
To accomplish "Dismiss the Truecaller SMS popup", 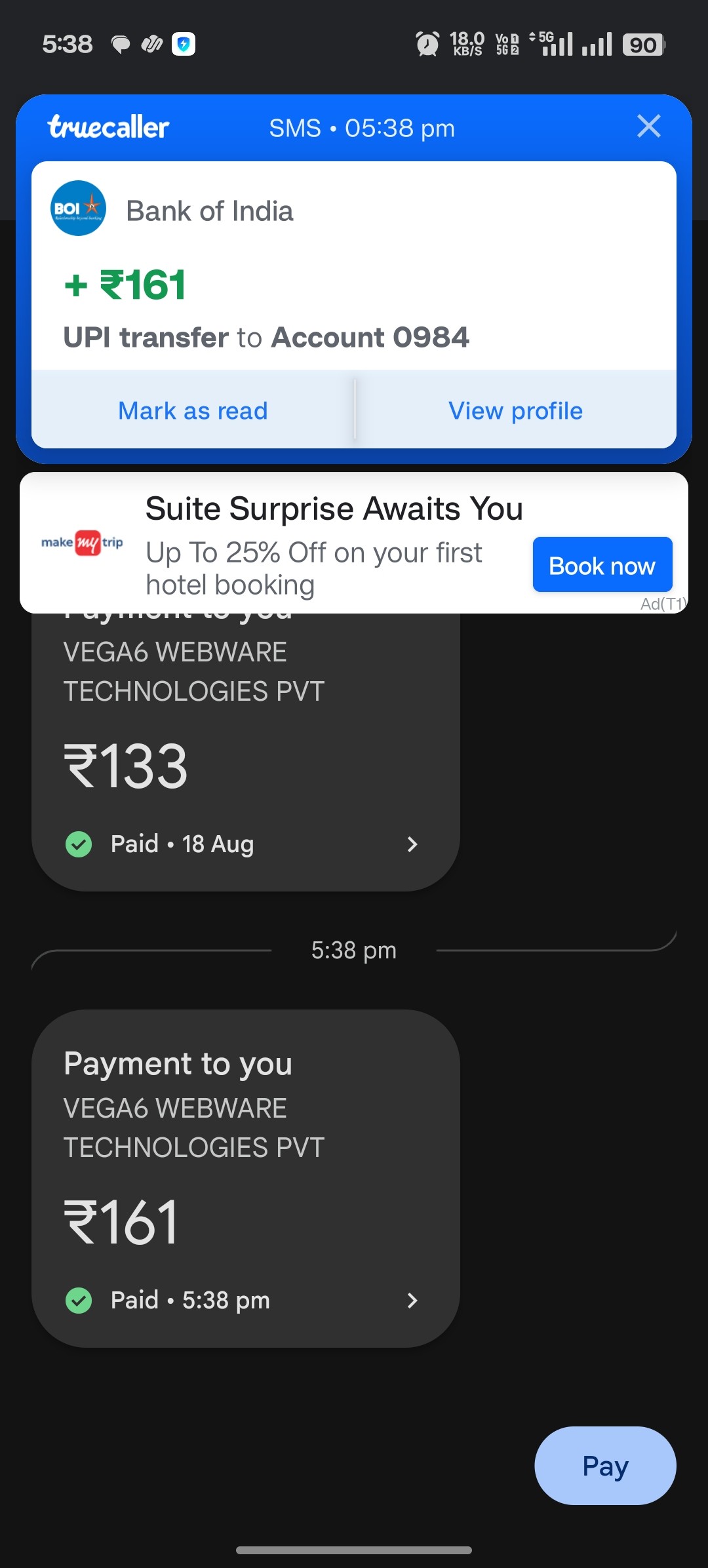I will [648, 126].
